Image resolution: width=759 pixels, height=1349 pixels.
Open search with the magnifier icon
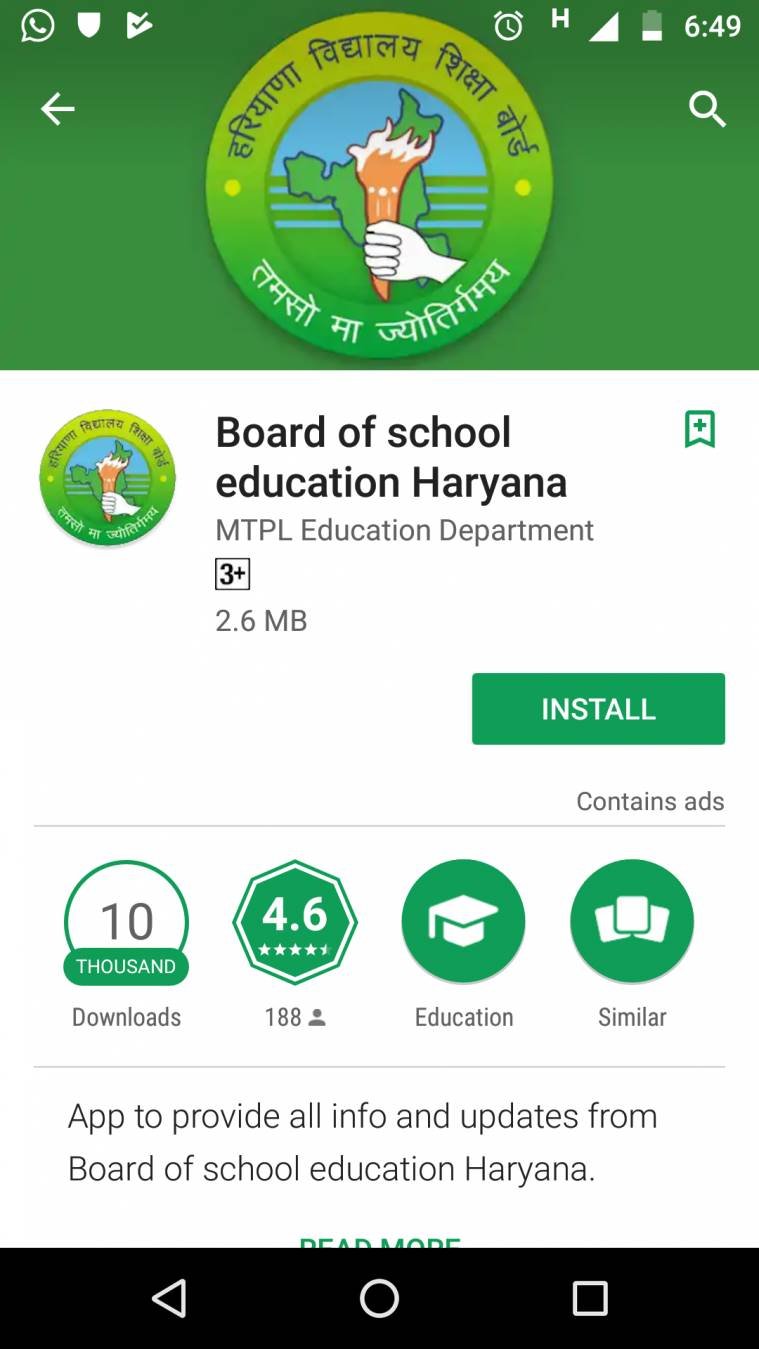pyautogui.click(x=707, y=109)
